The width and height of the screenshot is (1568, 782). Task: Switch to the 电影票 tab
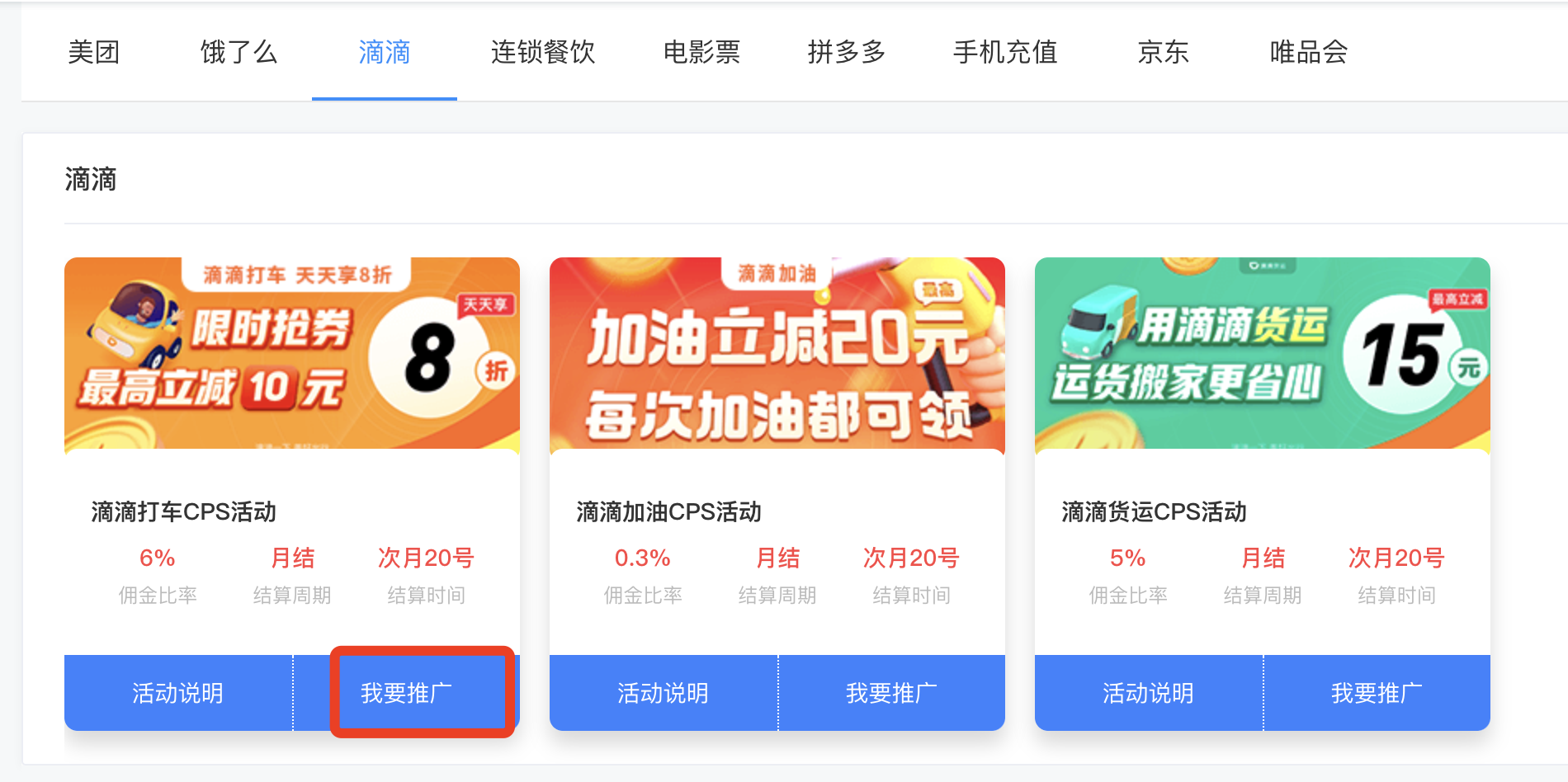(x=701, y=53)
